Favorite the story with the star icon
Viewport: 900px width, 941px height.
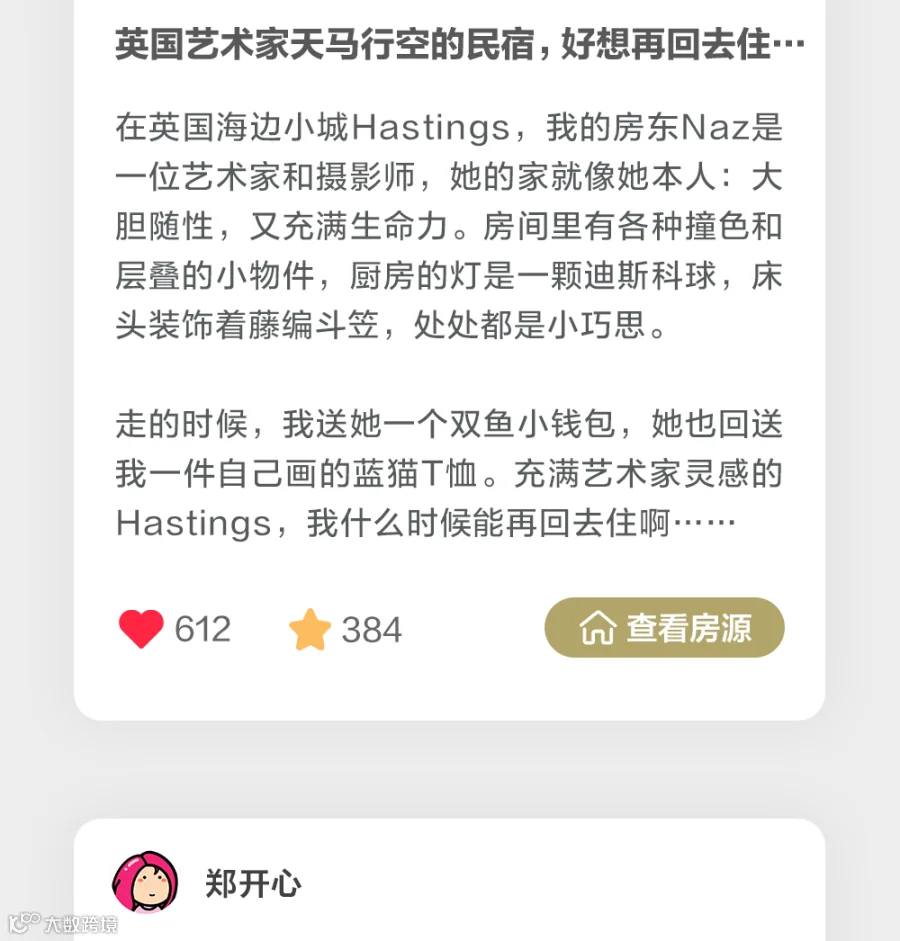[310, 630]
